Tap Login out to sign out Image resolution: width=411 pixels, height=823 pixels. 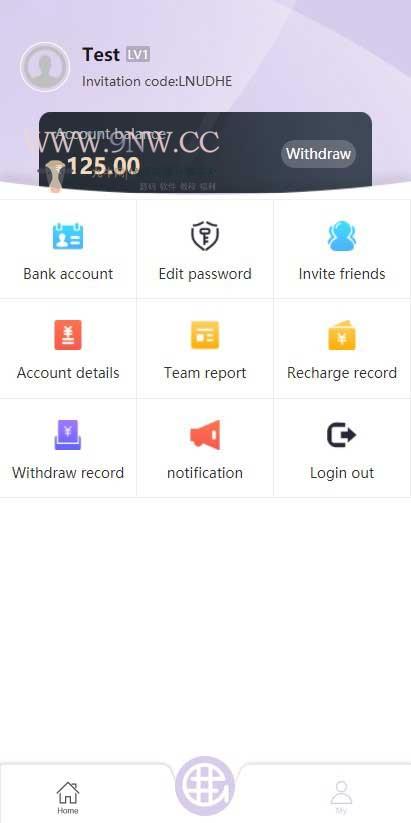[342, 448]
